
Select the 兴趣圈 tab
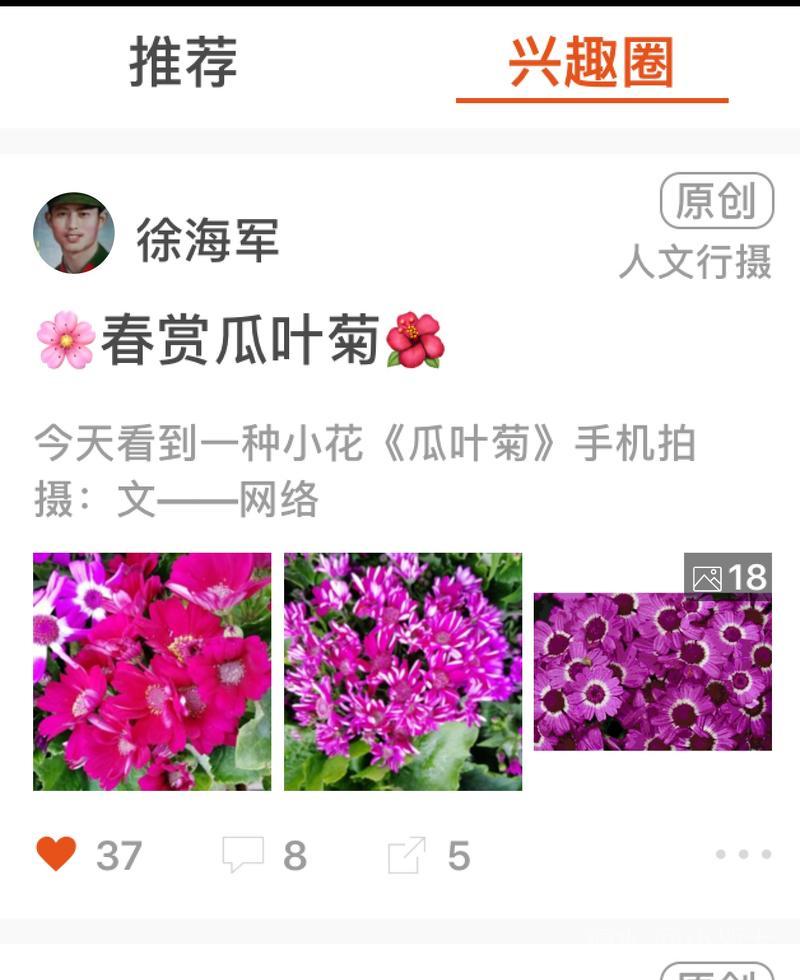591,64
